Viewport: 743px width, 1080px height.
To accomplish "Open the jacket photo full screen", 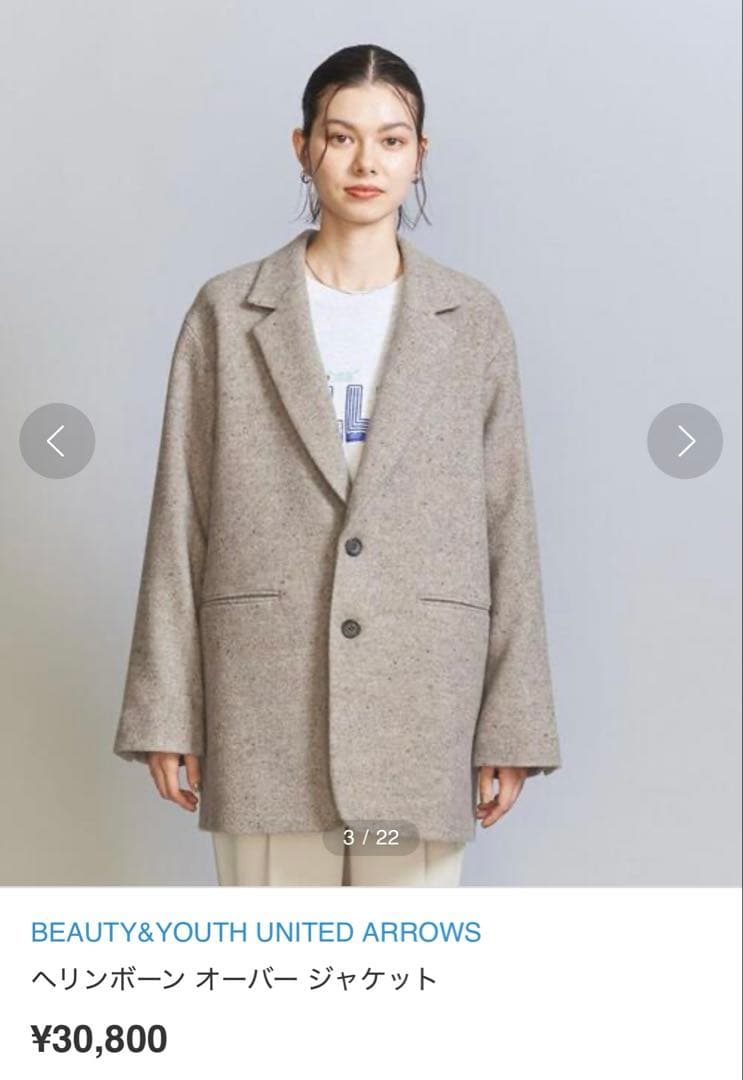I will click(x=370, y=560).
